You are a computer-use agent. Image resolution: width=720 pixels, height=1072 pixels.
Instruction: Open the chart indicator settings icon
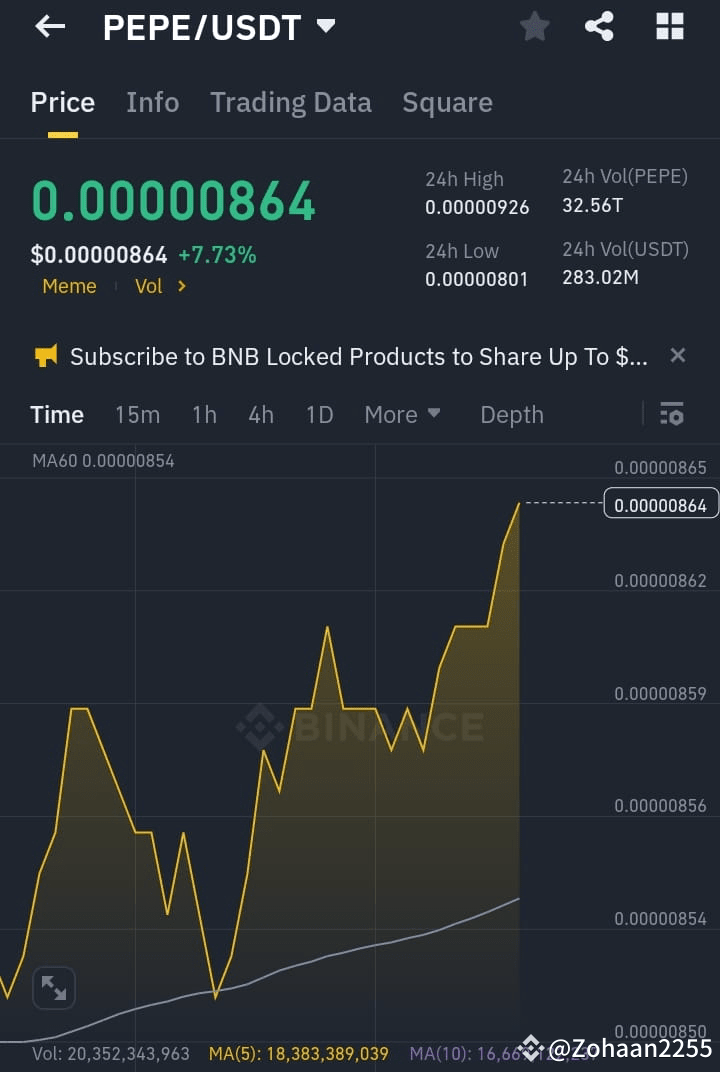pyautogui.click(x=671, y=414)
